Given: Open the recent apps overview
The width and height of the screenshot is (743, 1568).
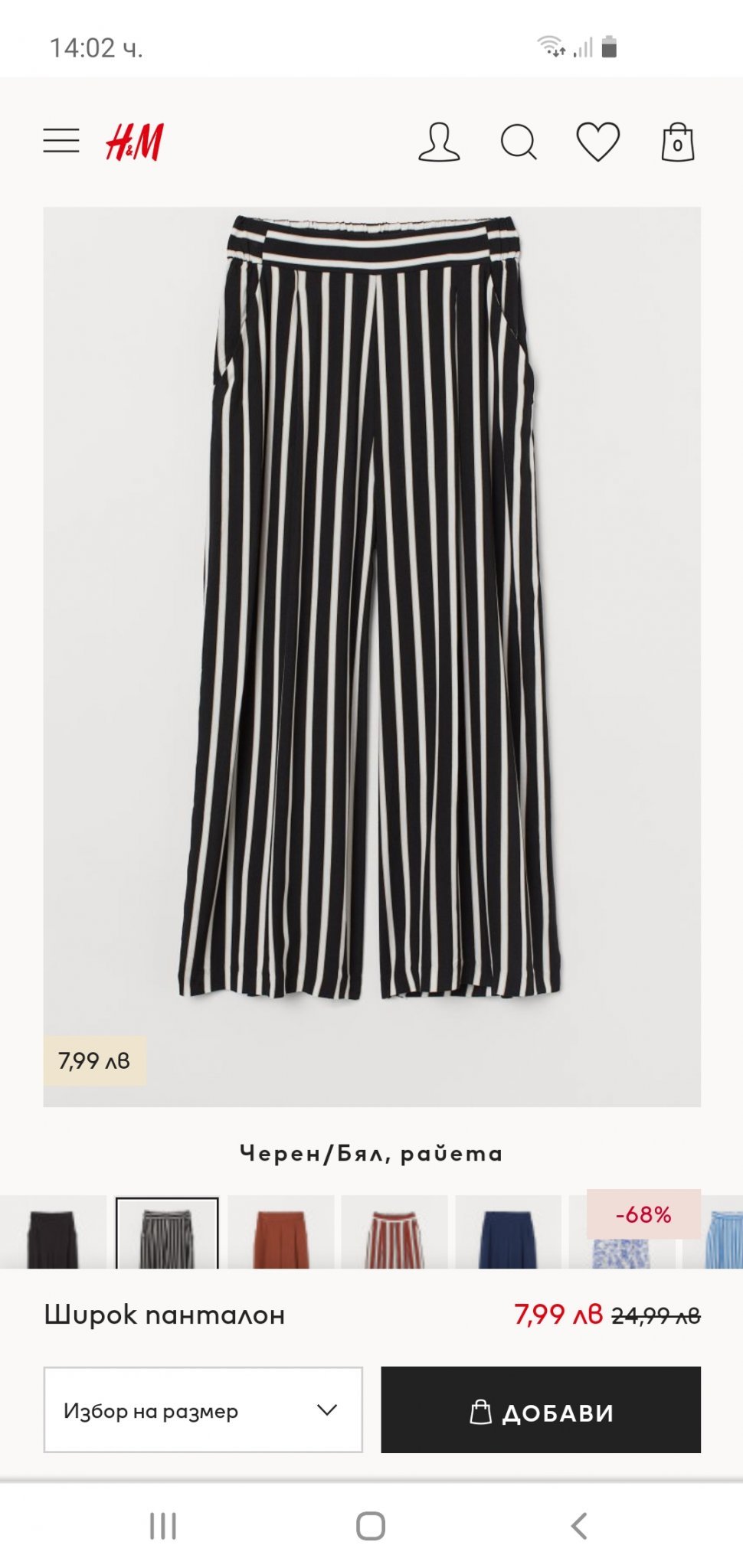Looking at the screenshot, I should pyautogui.click(x=163, y=1525).
